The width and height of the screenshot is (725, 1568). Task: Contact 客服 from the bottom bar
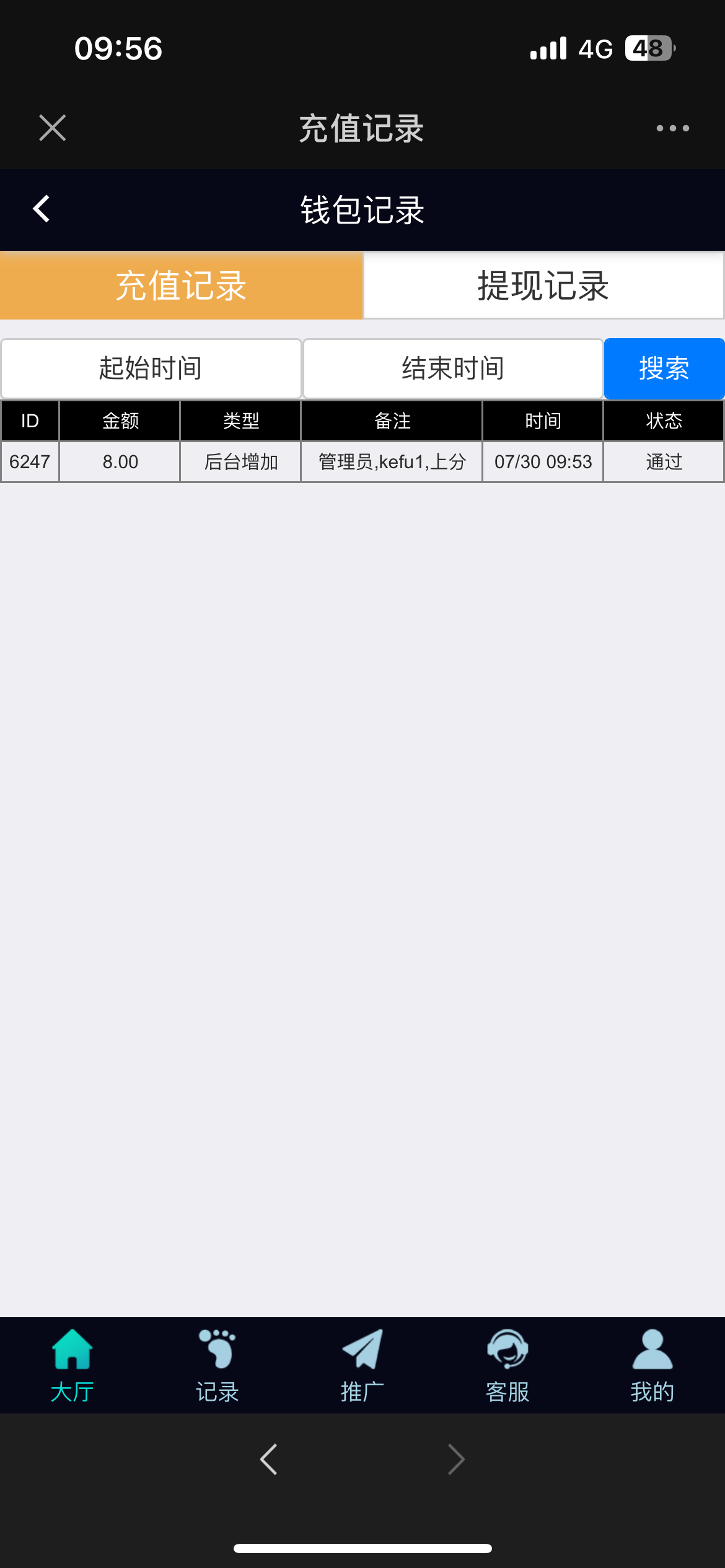tap(507, 1366)
